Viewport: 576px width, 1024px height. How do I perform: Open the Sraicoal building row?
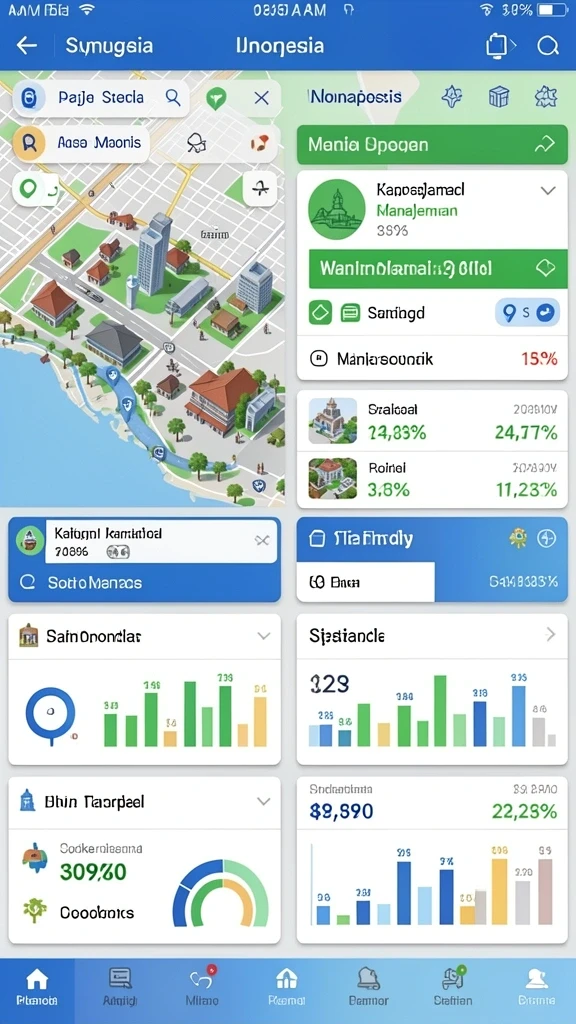[x=432, y=422]
